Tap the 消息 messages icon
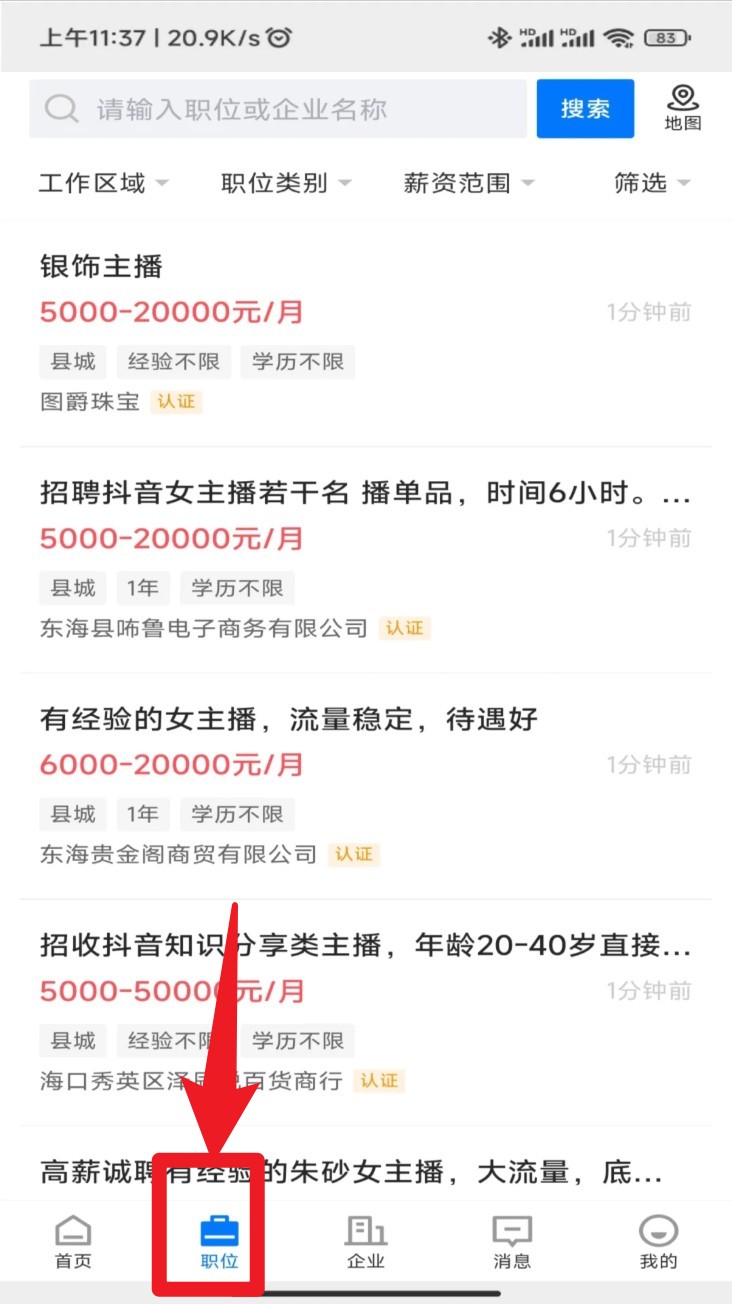The height and width of the screenshot is (1304, 732). point(511,1240)
